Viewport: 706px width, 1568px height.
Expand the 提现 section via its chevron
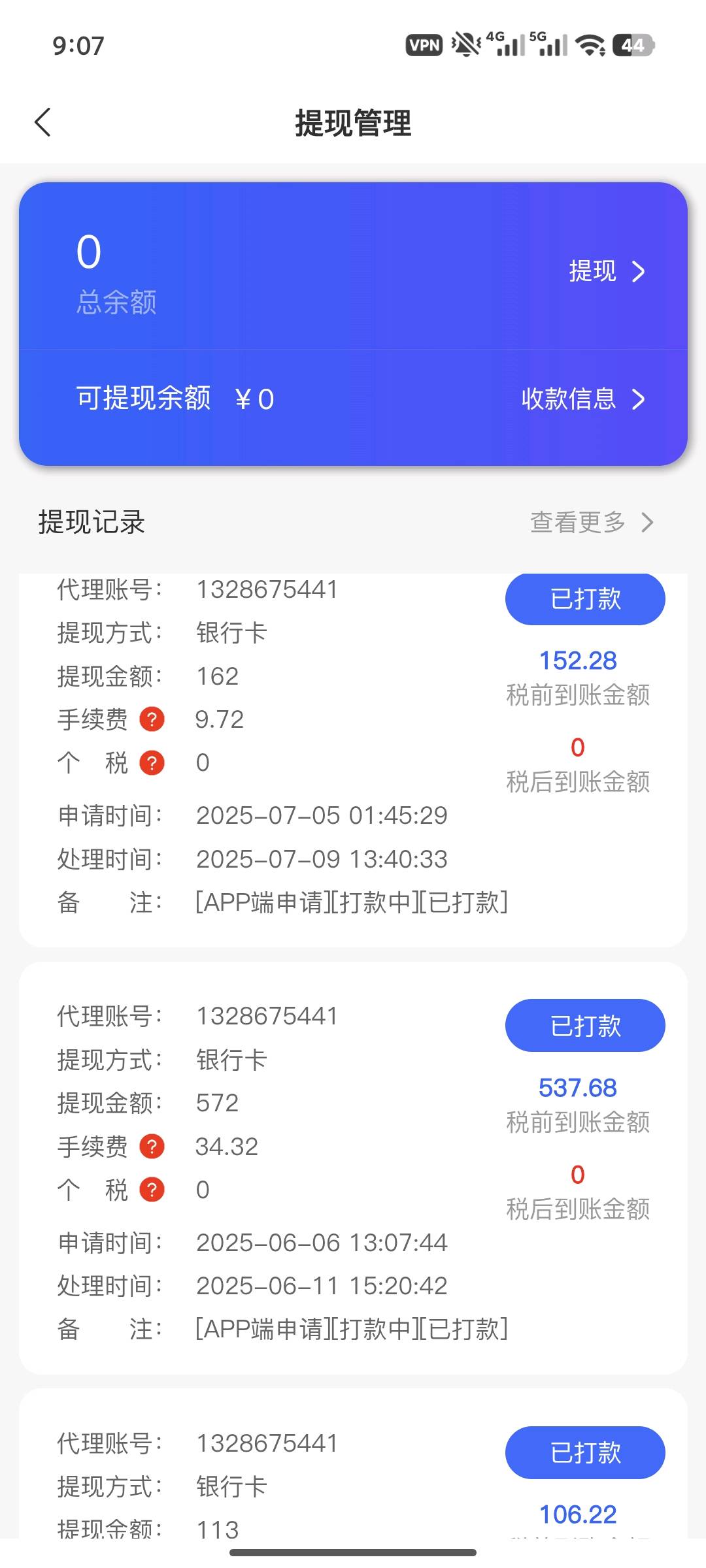point(639,271)
